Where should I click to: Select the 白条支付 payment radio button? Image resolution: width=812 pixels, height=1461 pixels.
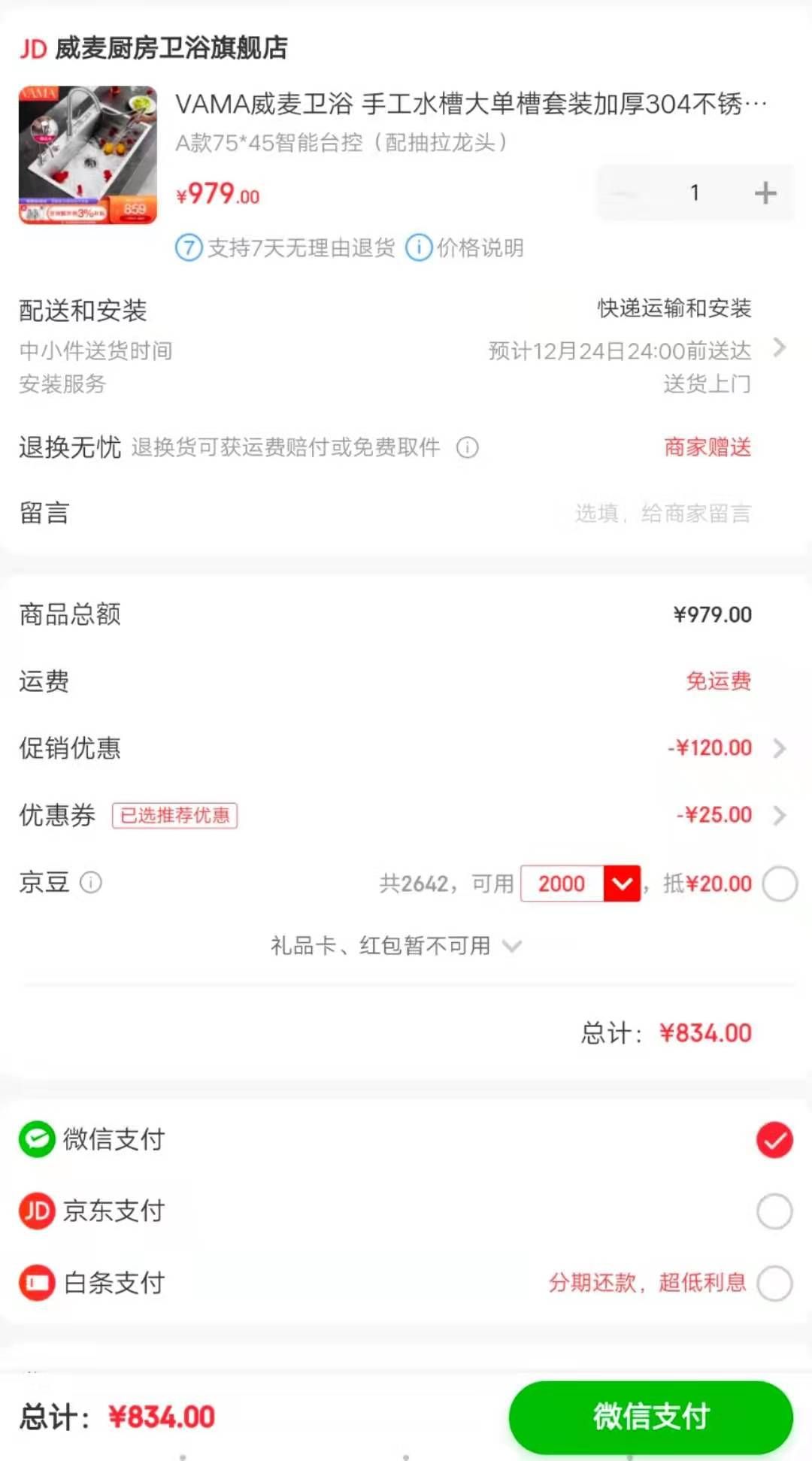coord(774,1284)
